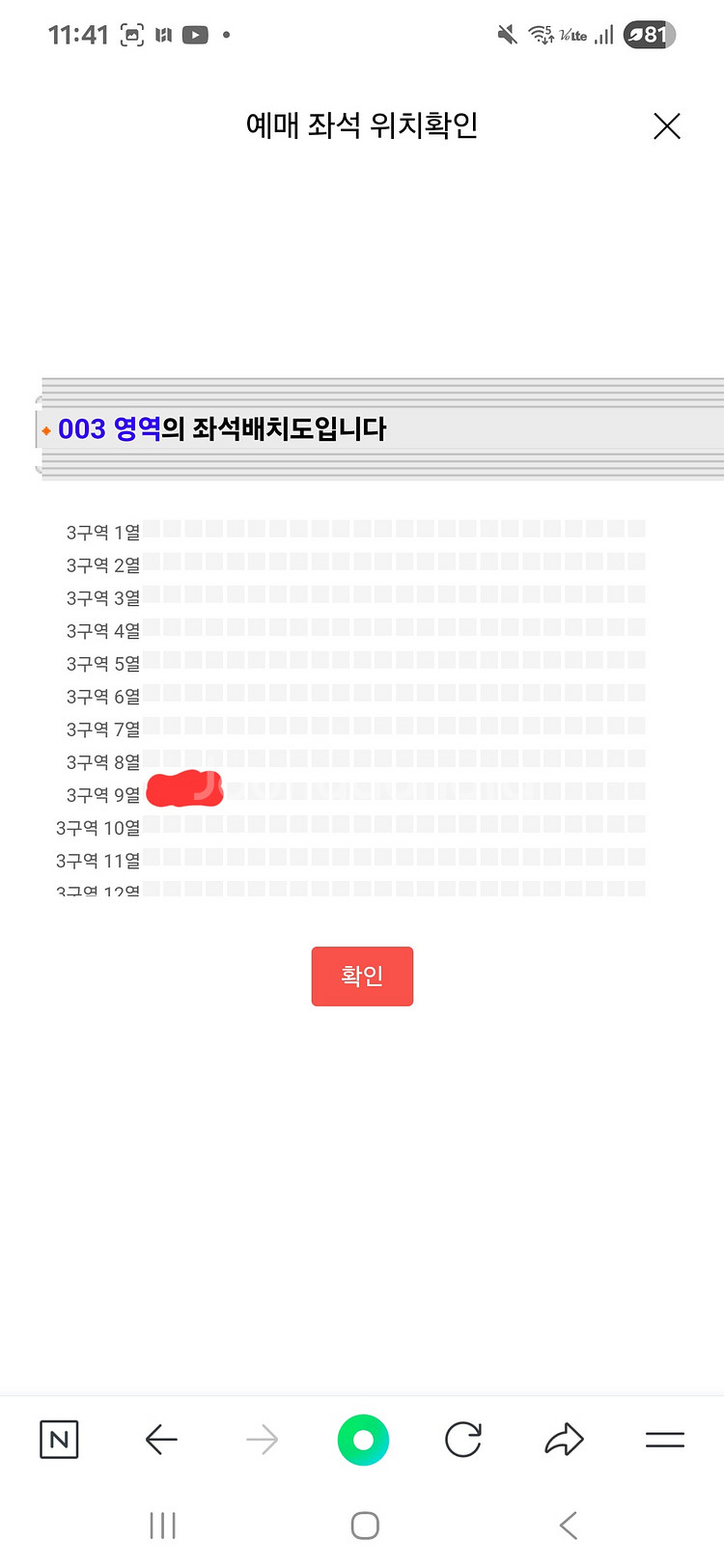Image resolution: width=724 pixels, height=1568 pixels.
Task: Open the browser menu via the hamburger icon
Action: 664,1439
